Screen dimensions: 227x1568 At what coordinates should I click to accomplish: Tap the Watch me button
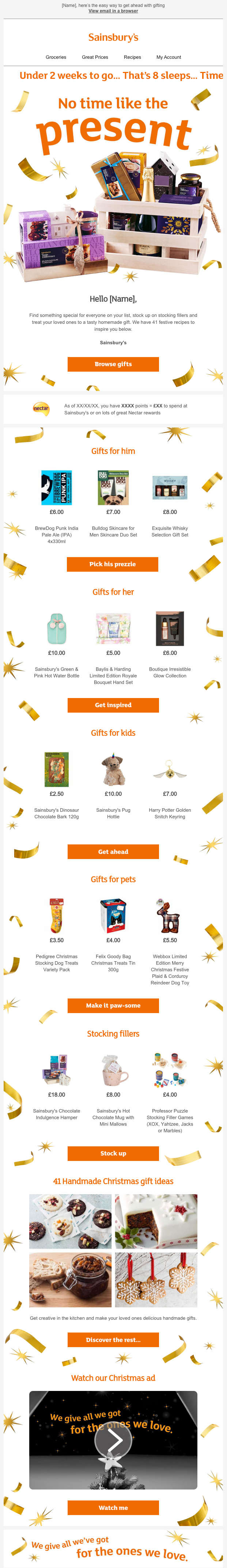pyautogui.click(x=113, y=1508)
